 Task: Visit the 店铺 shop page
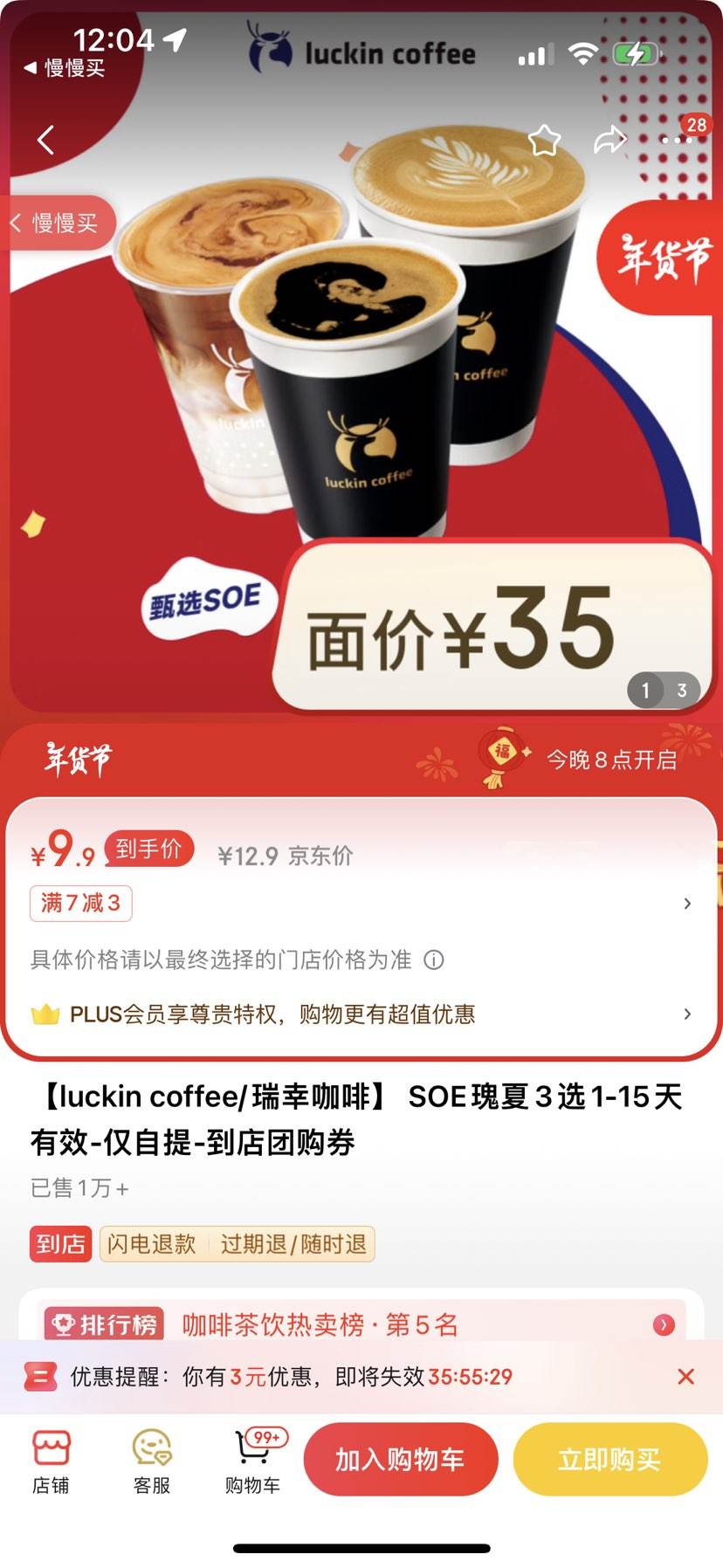51,1461
